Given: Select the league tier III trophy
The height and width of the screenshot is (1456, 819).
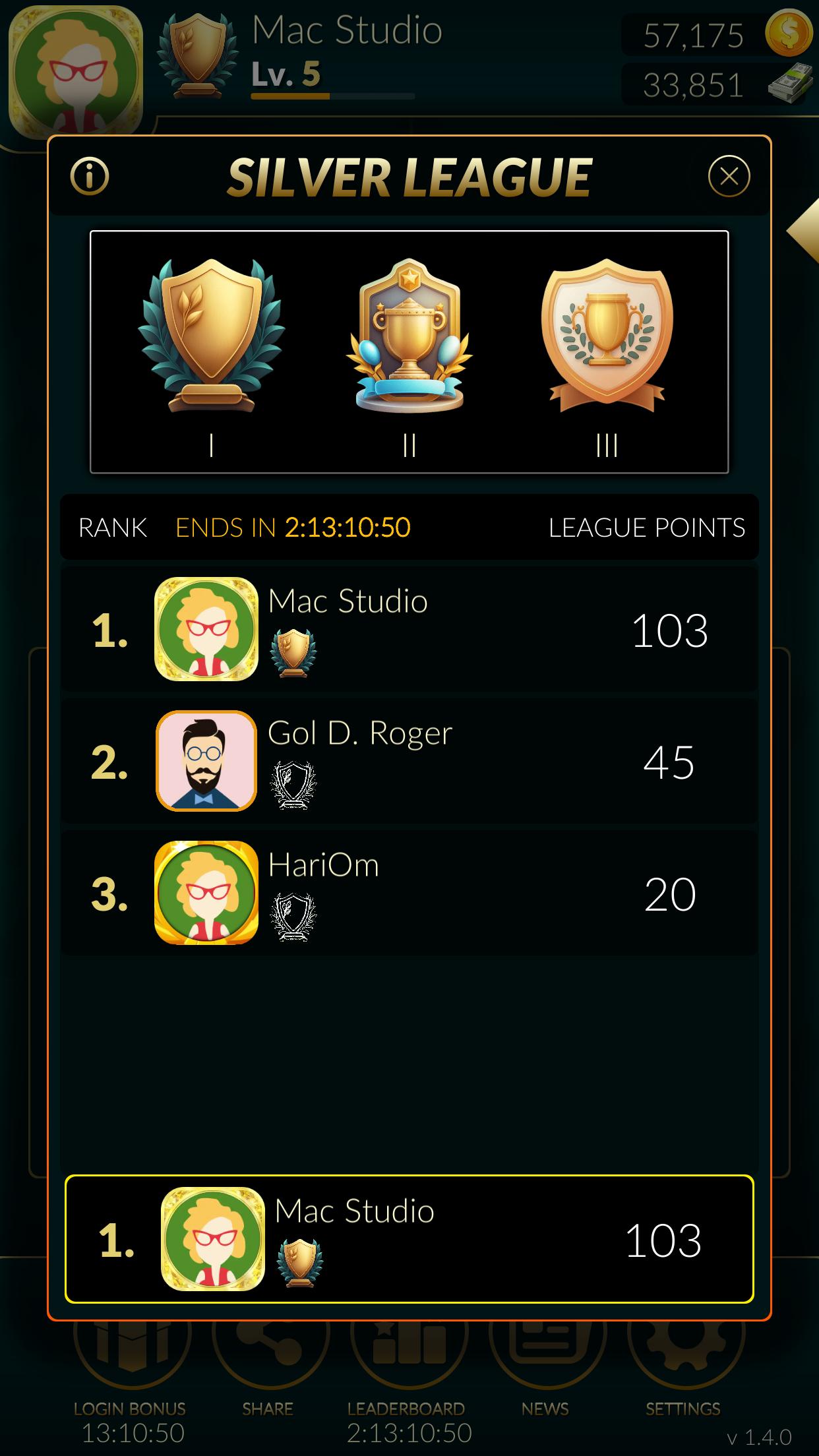Looking at the screenshot, I should tap(607, 336).
